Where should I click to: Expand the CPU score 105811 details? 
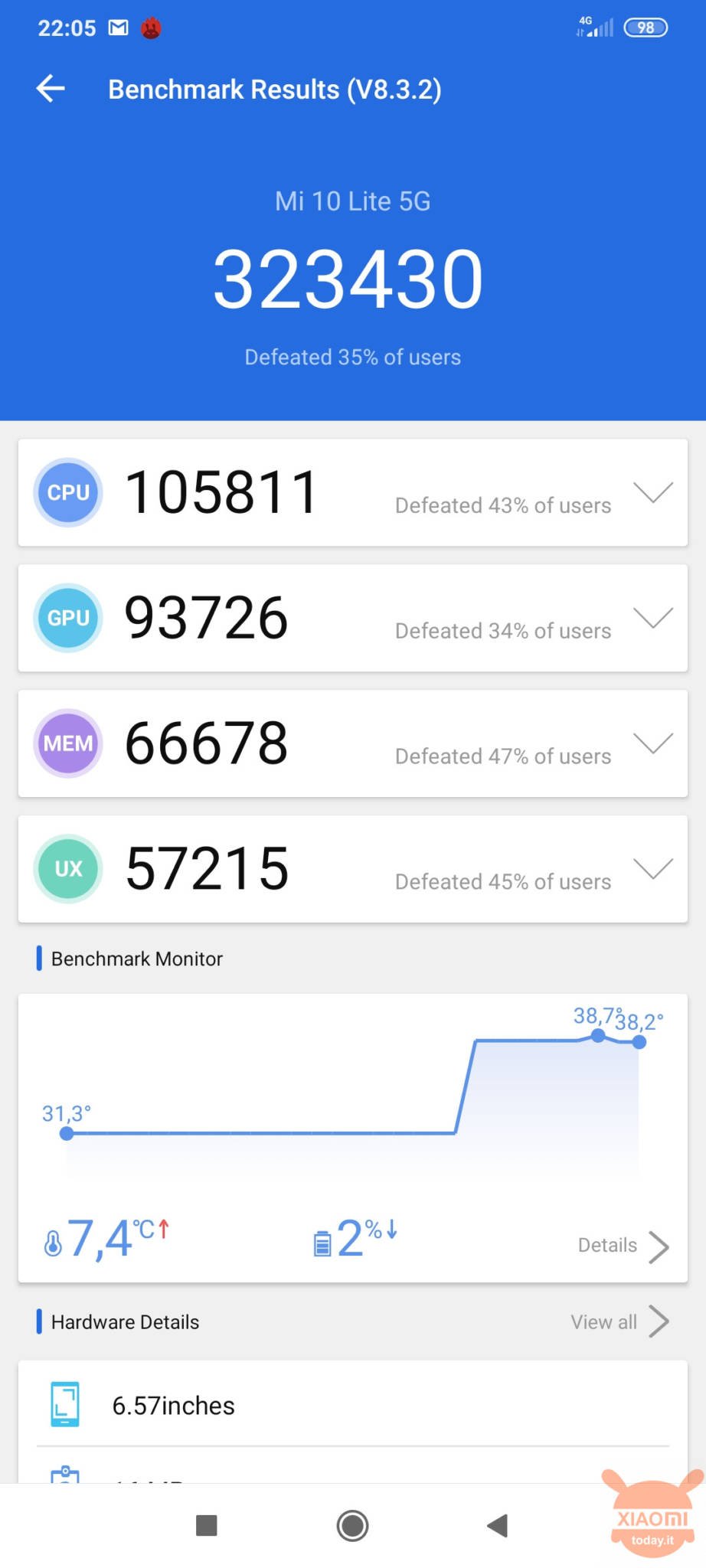(x=653, y=492)
